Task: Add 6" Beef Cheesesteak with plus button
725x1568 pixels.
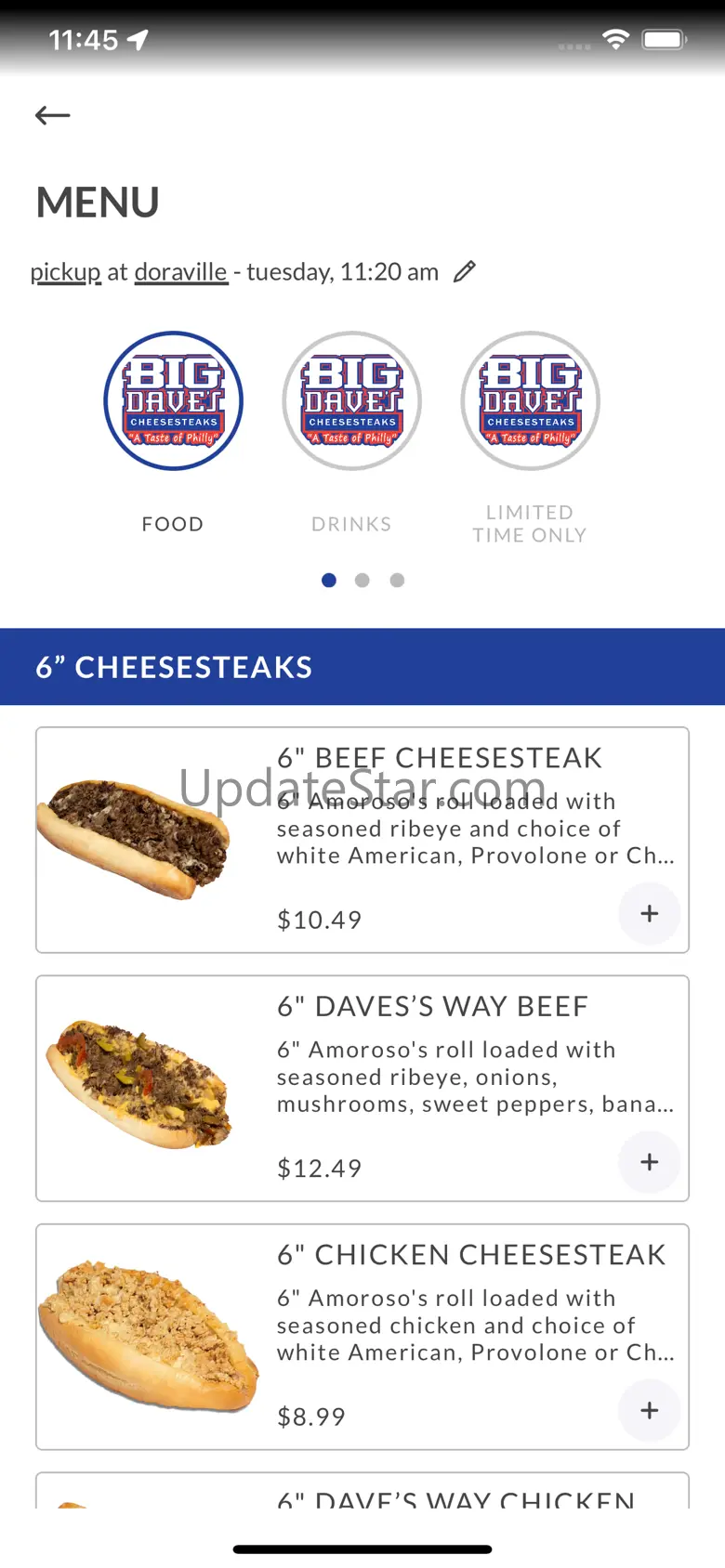Action: point(649,914)
